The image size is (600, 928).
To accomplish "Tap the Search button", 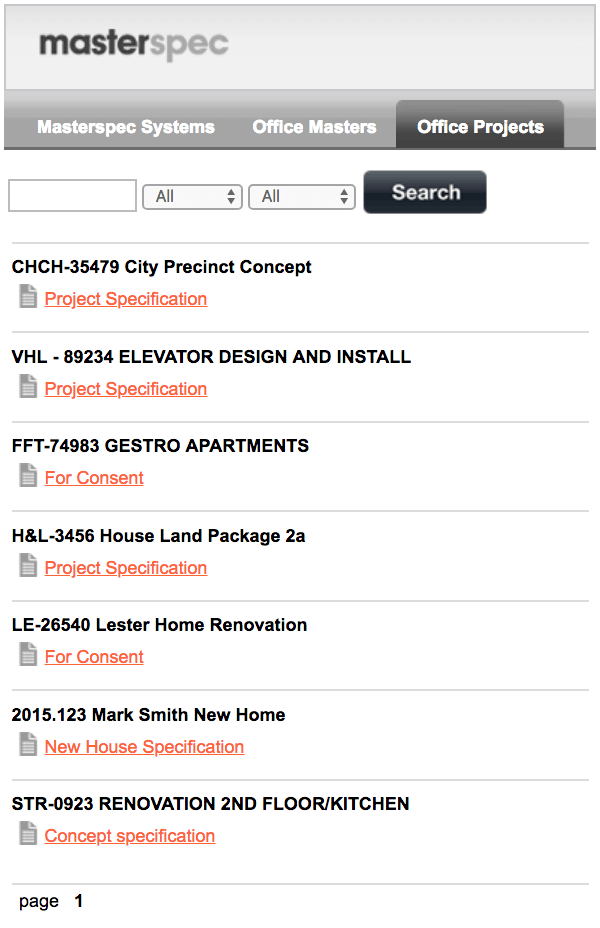I will [425, 192].
